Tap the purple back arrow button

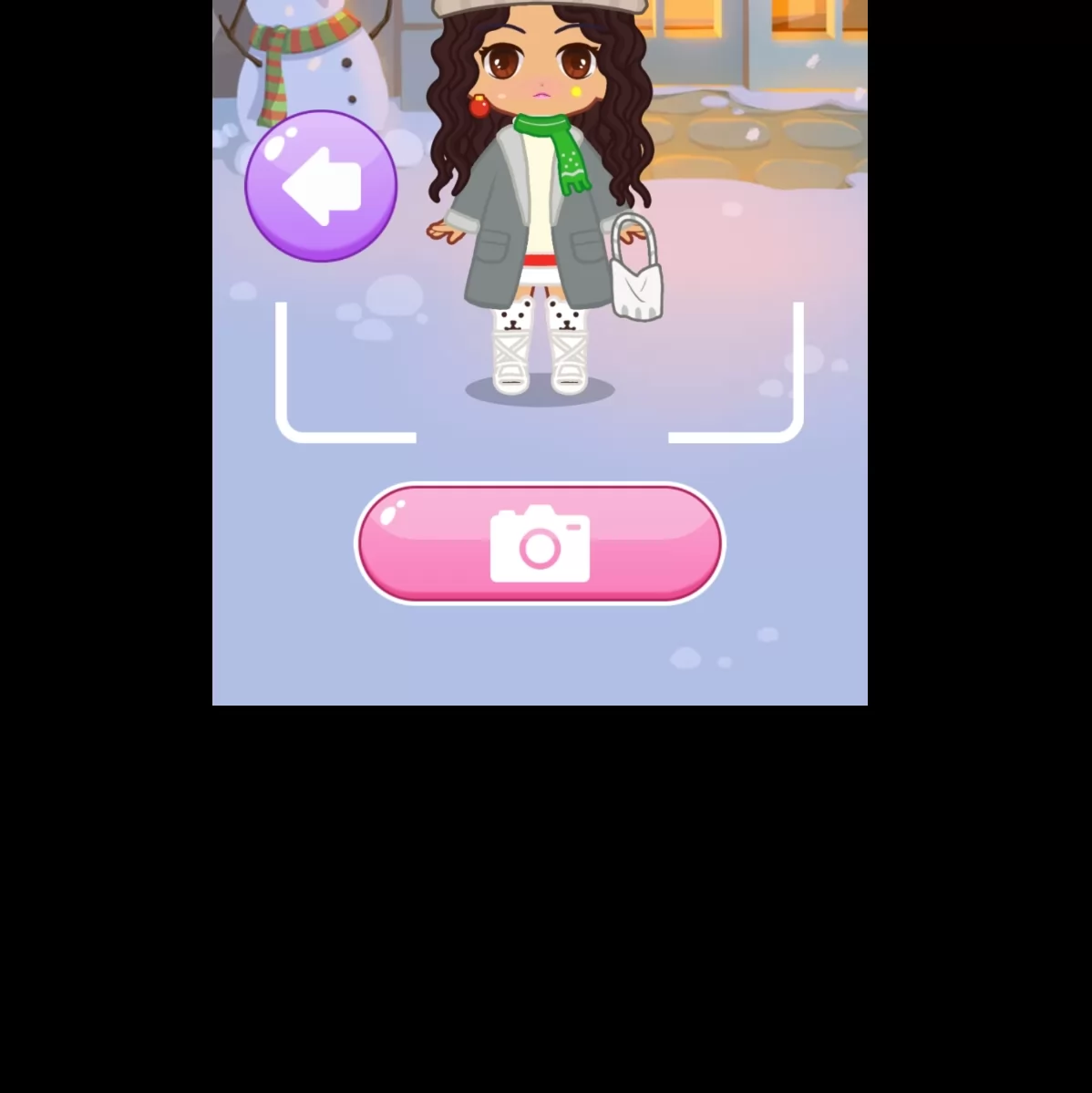(x=321, y=186)
